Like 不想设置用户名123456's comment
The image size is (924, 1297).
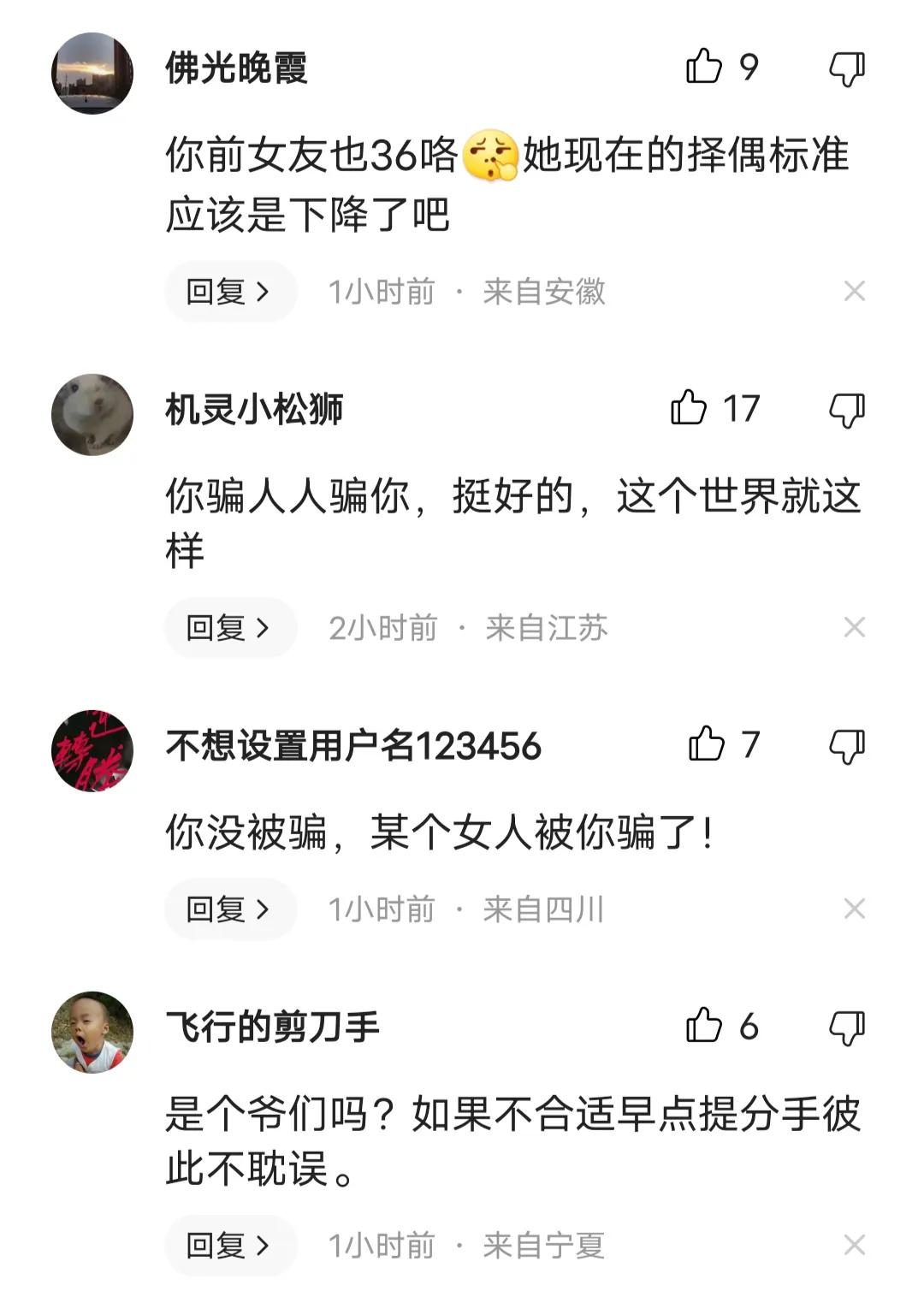(x=707, y=744)
